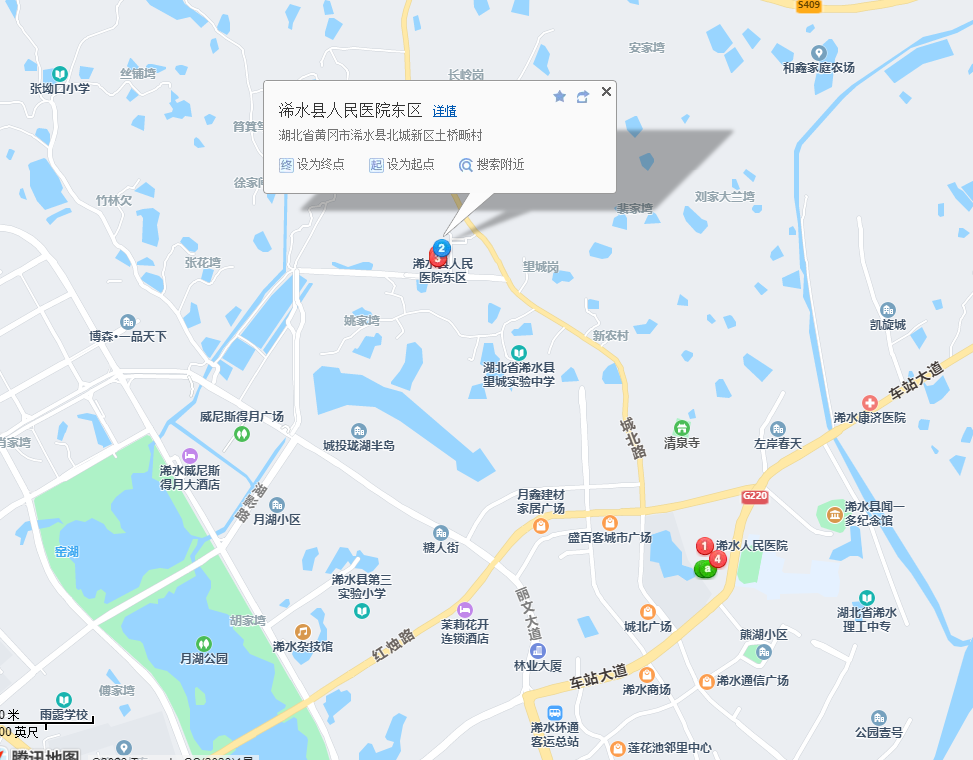This screenshot has height=760, width=973.
Task: Close the location info popup
Action: click(606, 92)
